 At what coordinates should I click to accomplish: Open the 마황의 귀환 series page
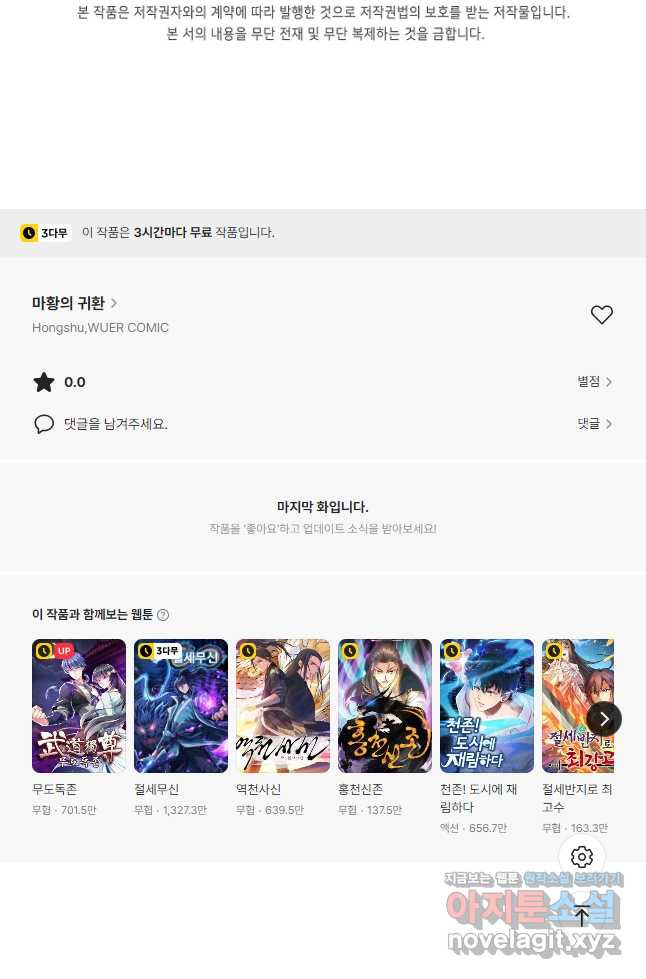[75, 303]
